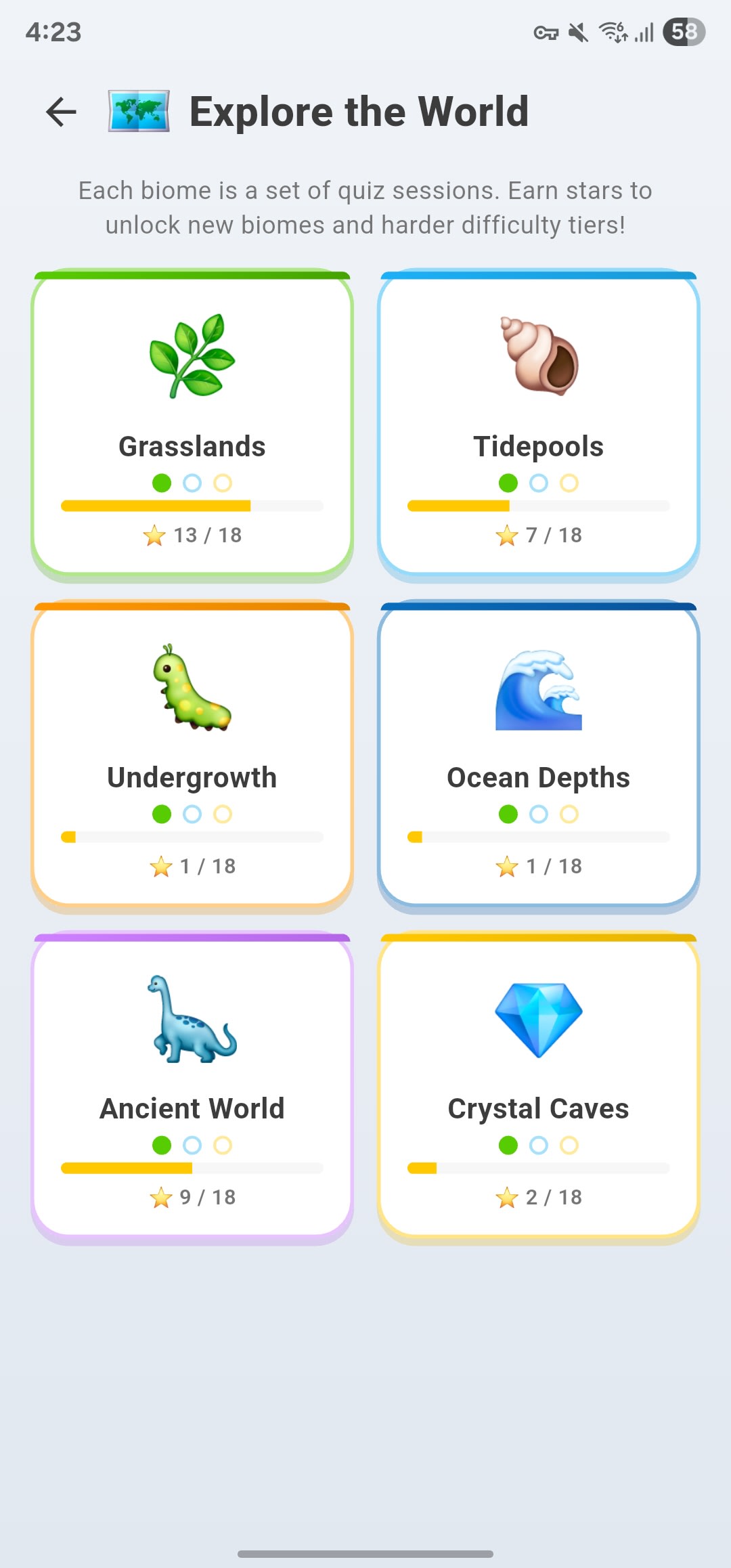Tap the star icon next to Grasslands progress
Image resolution: width=731 pixels, height=1568 pixels.
coord(154,535)
